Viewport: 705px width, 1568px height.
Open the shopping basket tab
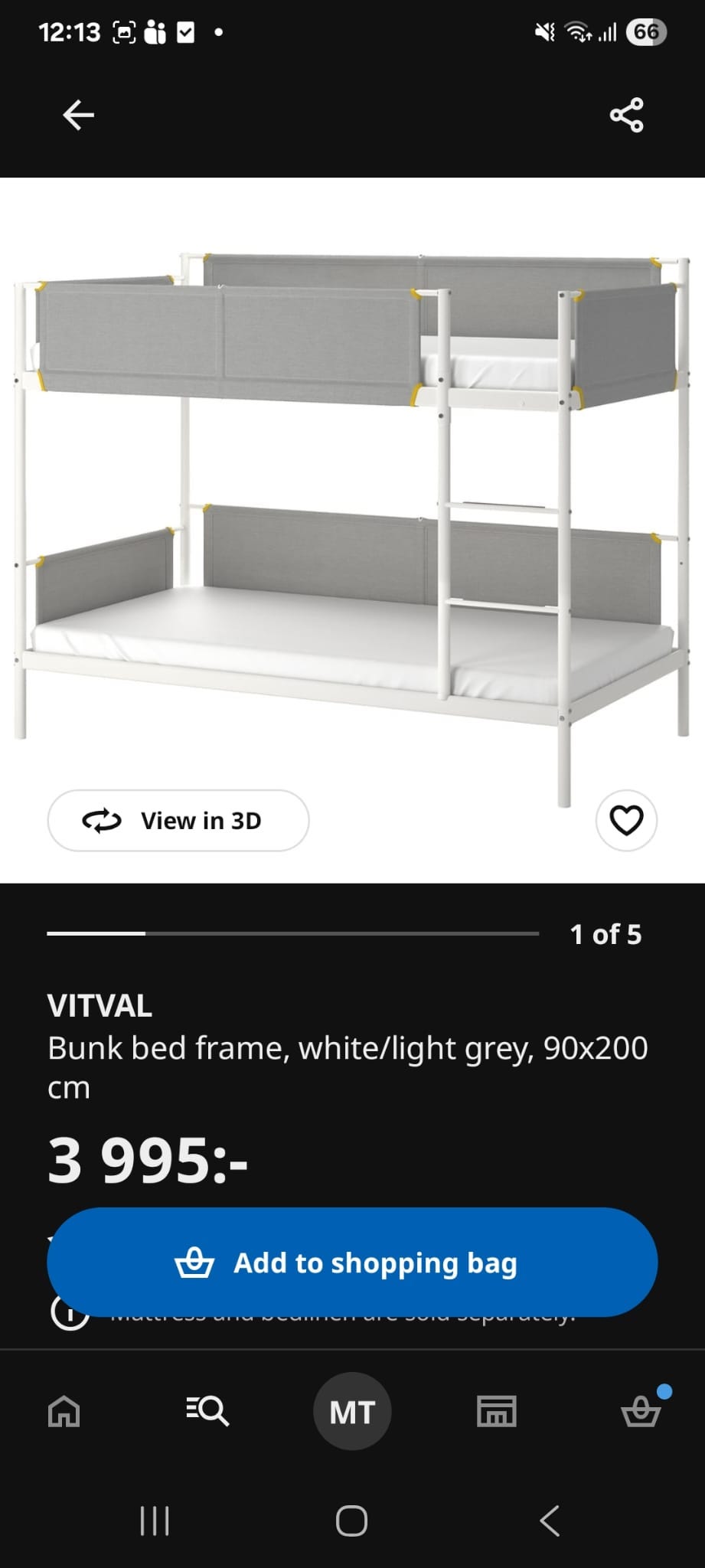pos(641,1410)
